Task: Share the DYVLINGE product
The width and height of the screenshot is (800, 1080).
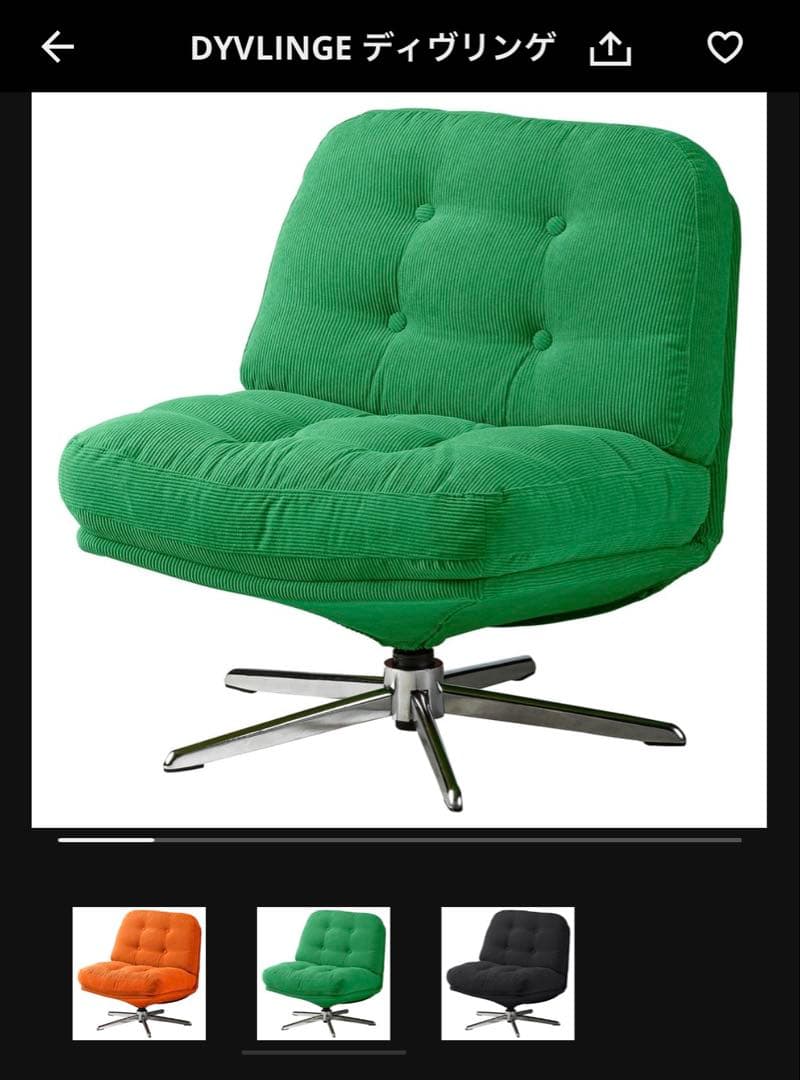Action: 610,48
